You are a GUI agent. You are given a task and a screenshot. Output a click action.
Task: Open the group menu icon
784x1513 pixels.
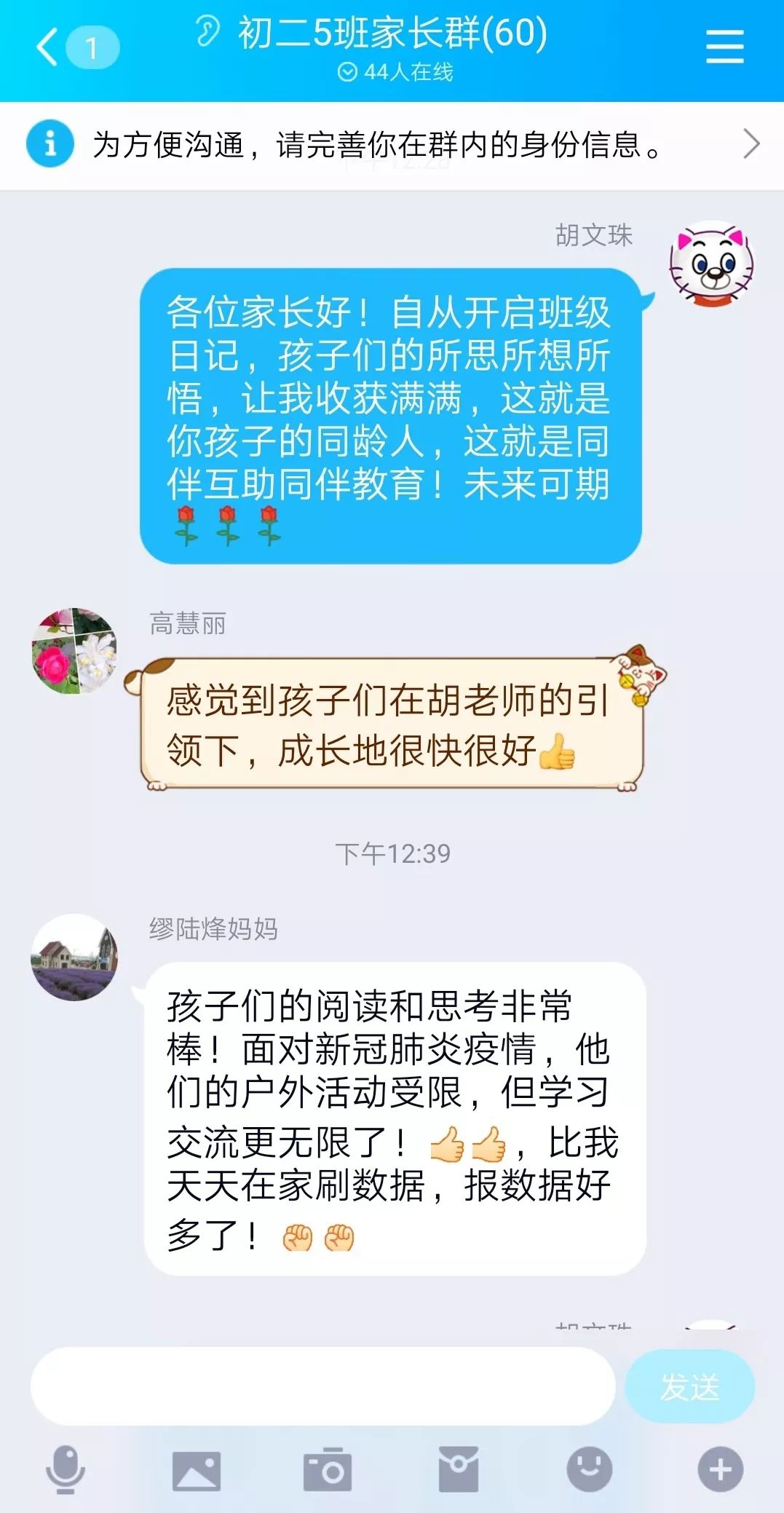(724, 47)
